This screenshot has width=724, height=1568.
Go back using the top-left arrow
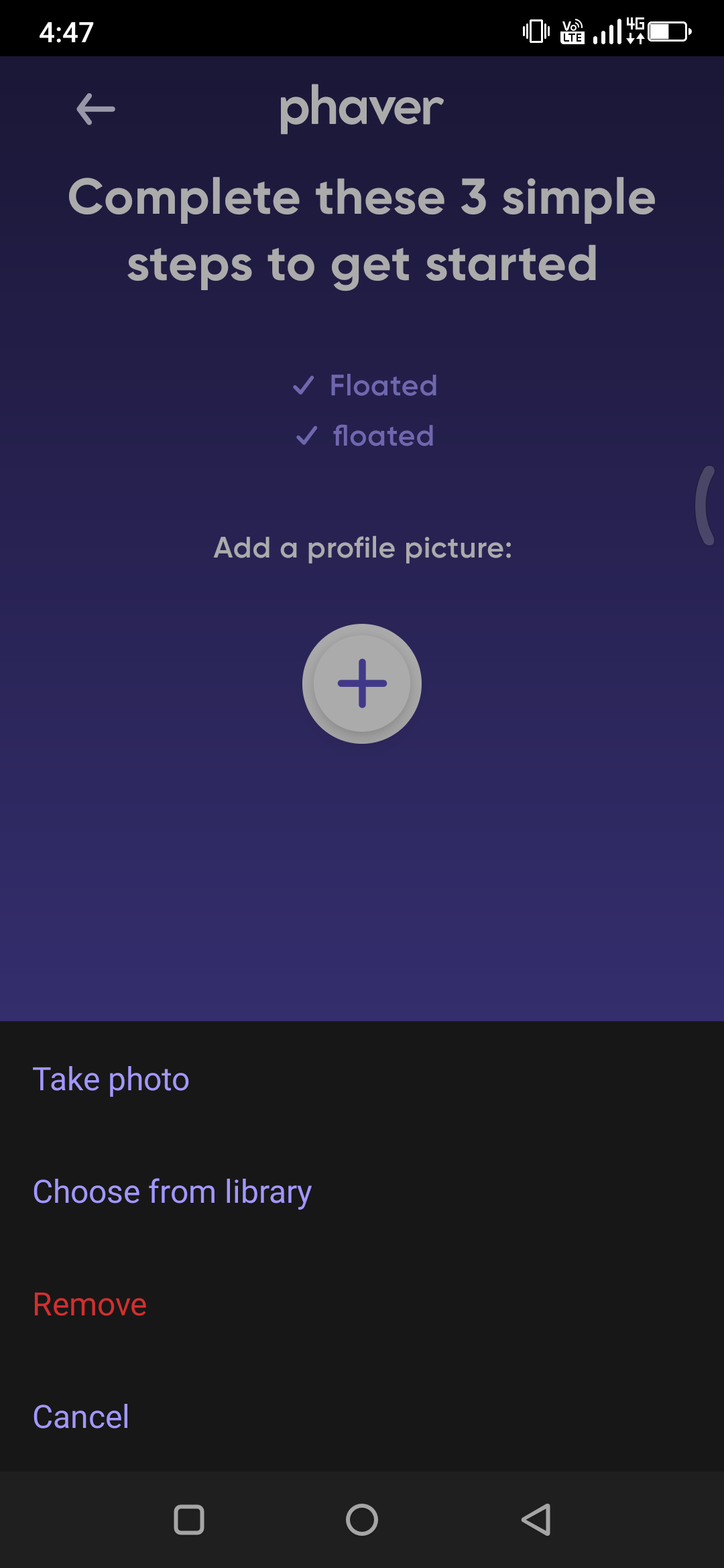pyautogui.click(x=96, y=109)
